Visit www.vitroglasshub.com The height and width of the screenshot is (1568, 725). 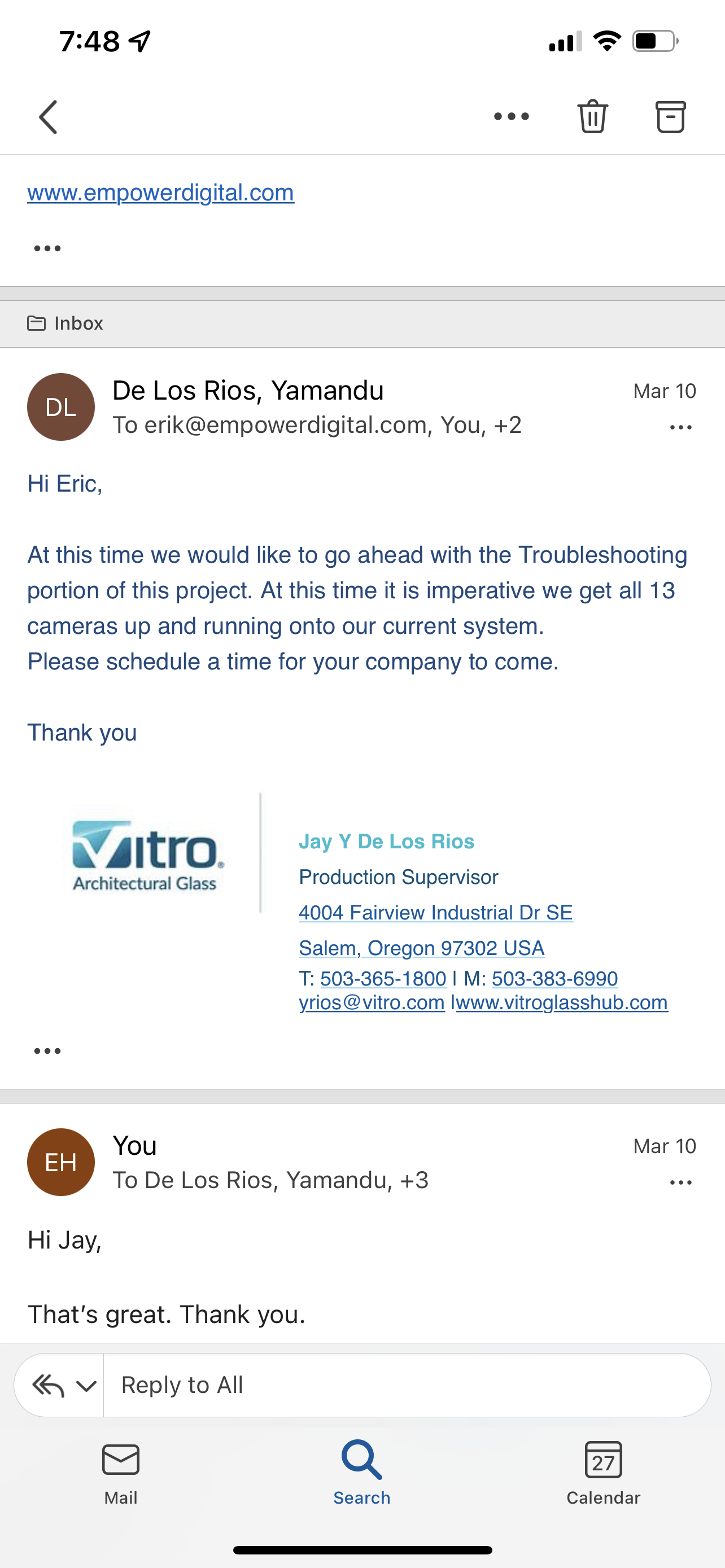click(562, 1002)
